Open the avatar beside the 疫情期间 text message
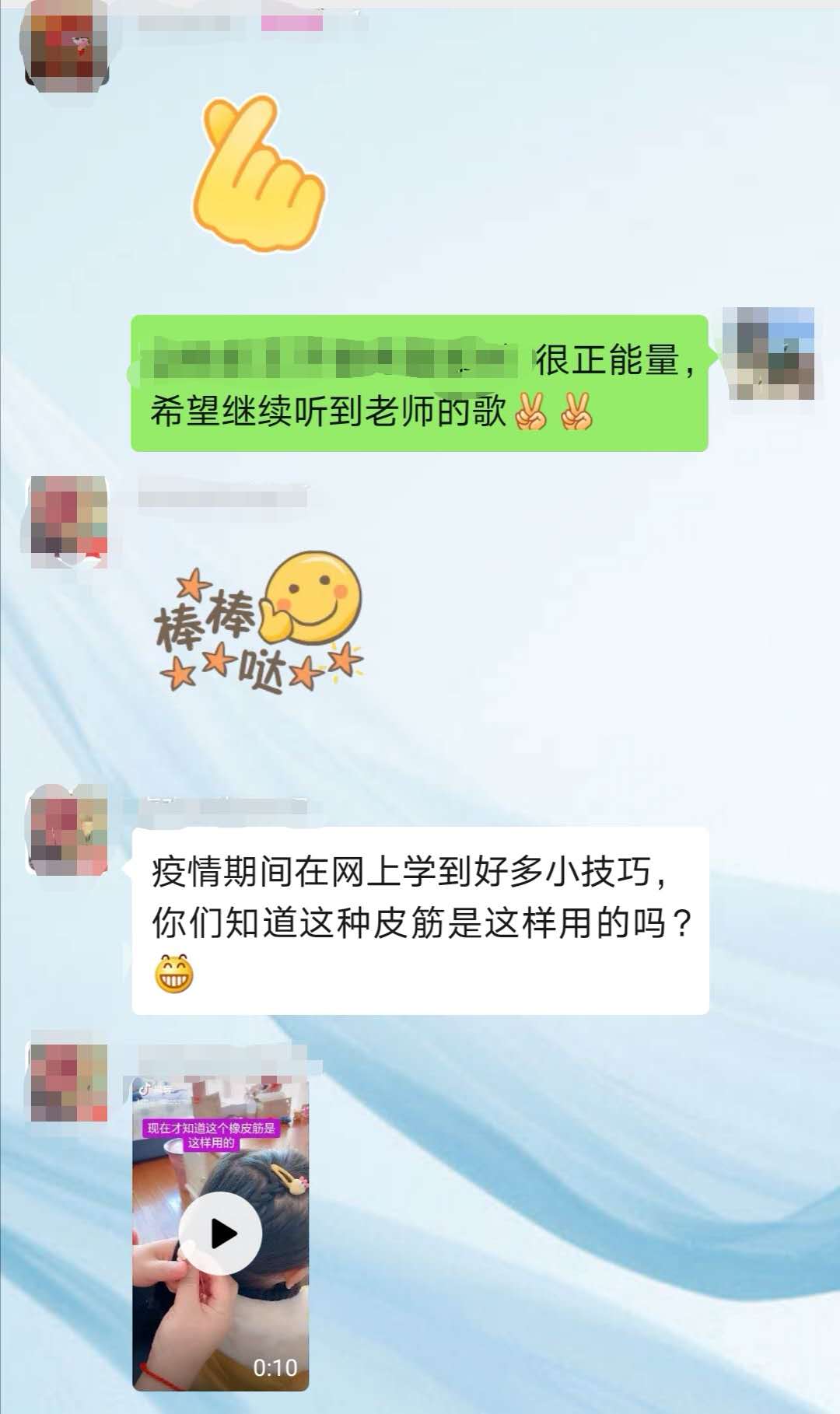 click(x=68, y=831)
